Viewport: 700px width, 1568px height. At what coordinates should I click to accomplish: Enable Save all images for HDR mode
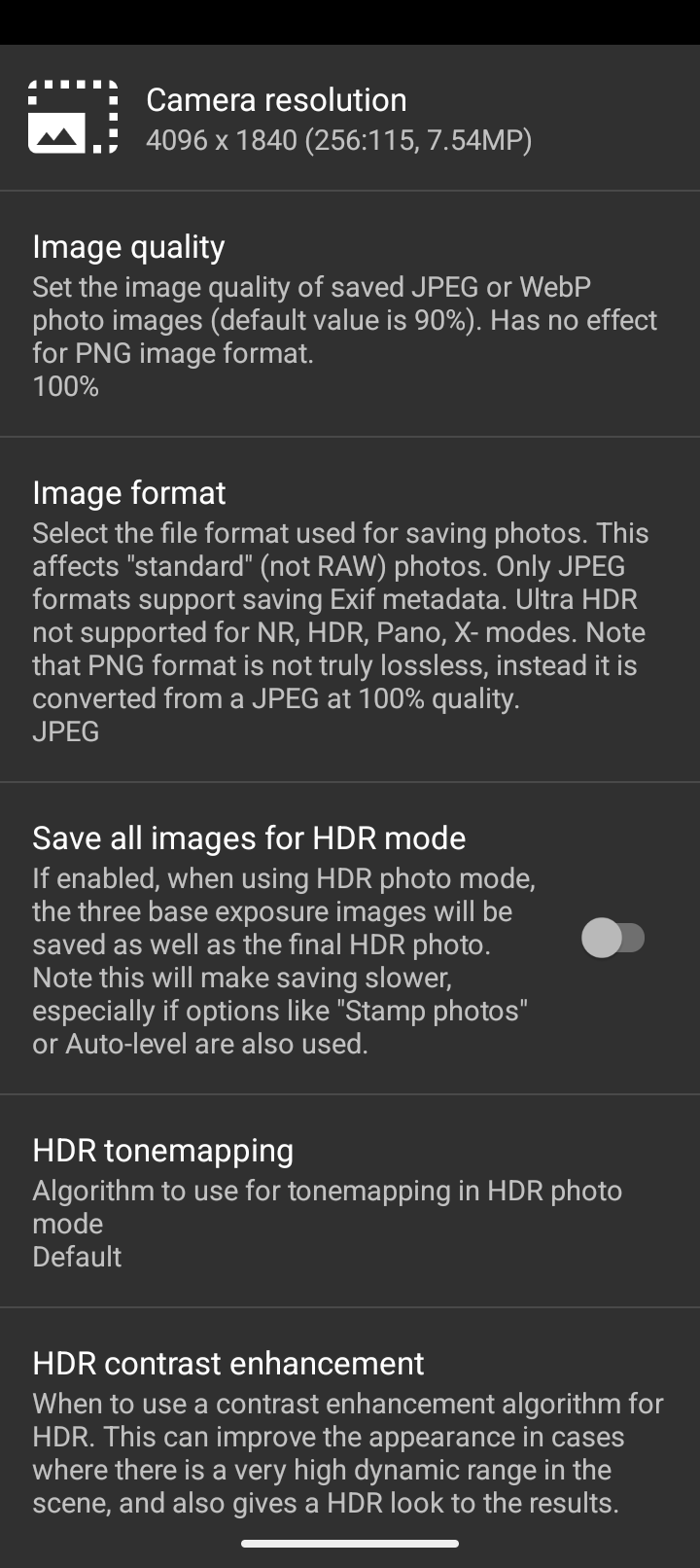click(613, 939)
